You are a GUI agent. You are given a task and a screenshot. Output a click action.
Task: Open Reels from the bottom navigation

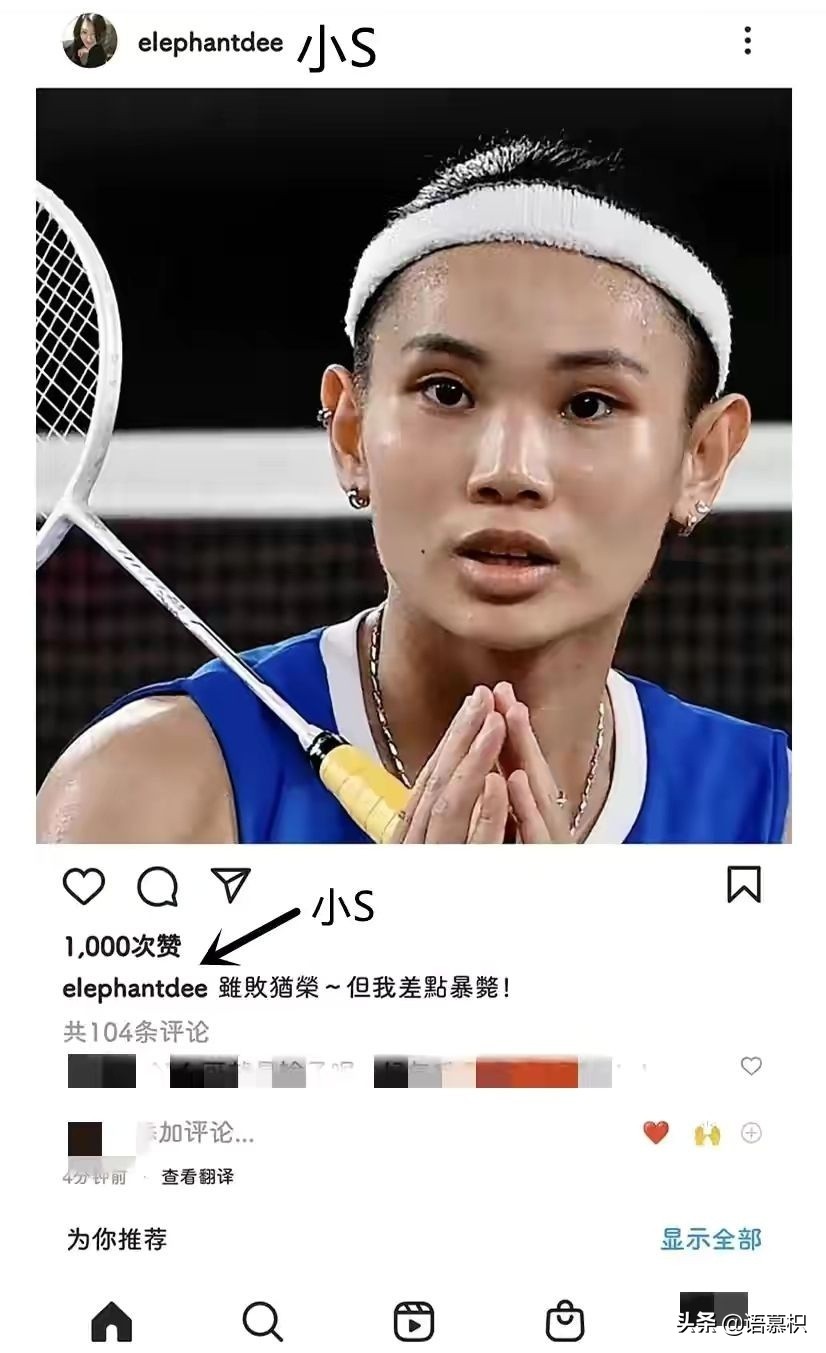click(413, 1322)
